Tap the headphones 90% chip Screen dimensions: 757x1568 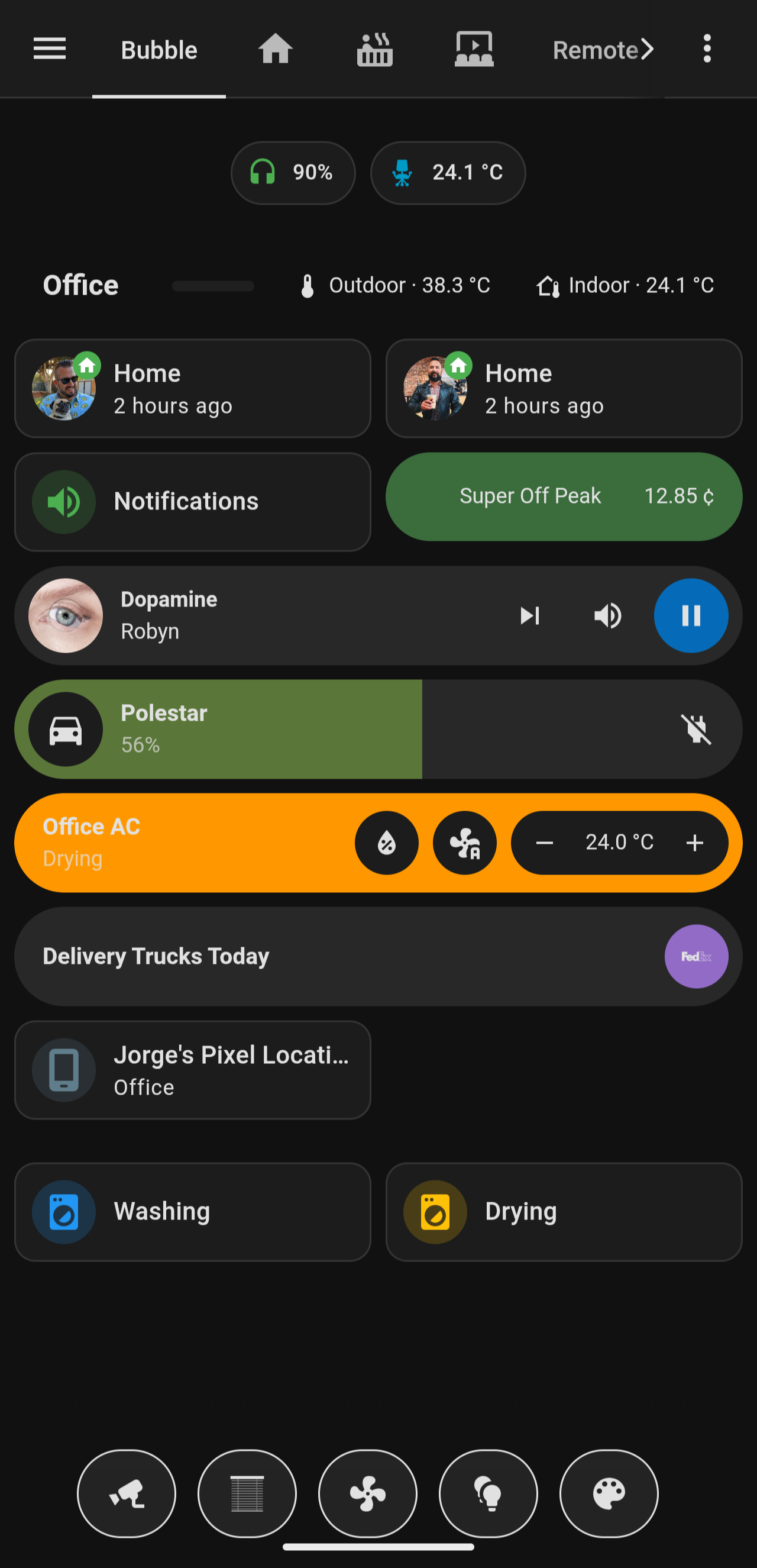[x=293, y=173]
